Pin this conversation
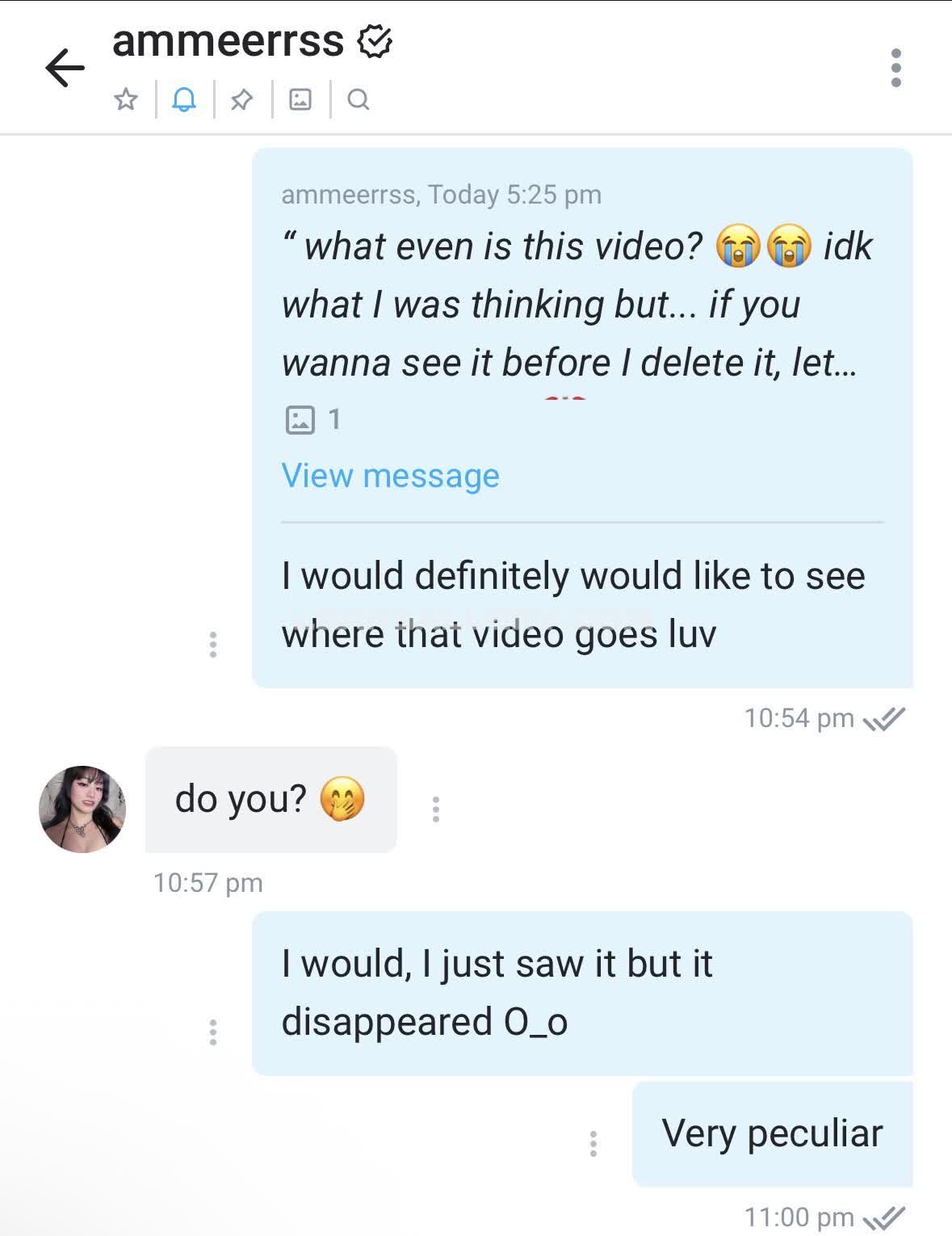 coord(241,99)
